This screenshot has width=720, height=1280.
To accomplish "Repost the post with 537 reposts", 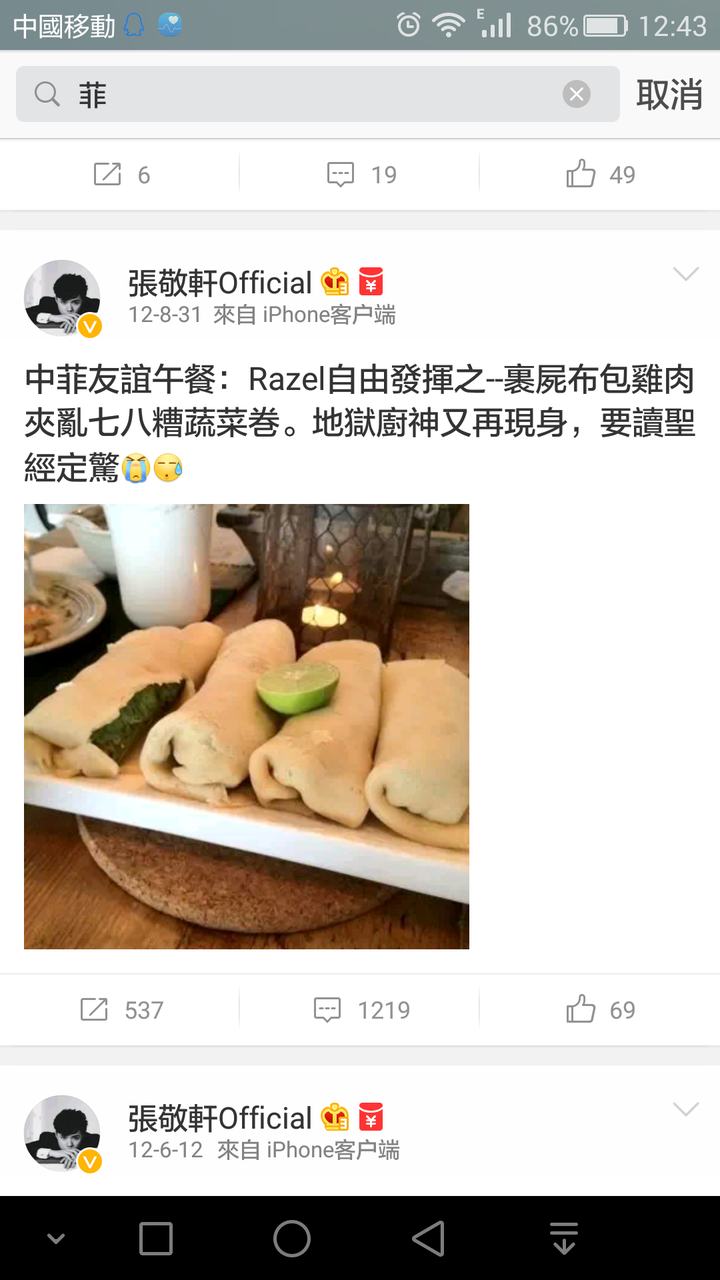I will click(120, 1010).
